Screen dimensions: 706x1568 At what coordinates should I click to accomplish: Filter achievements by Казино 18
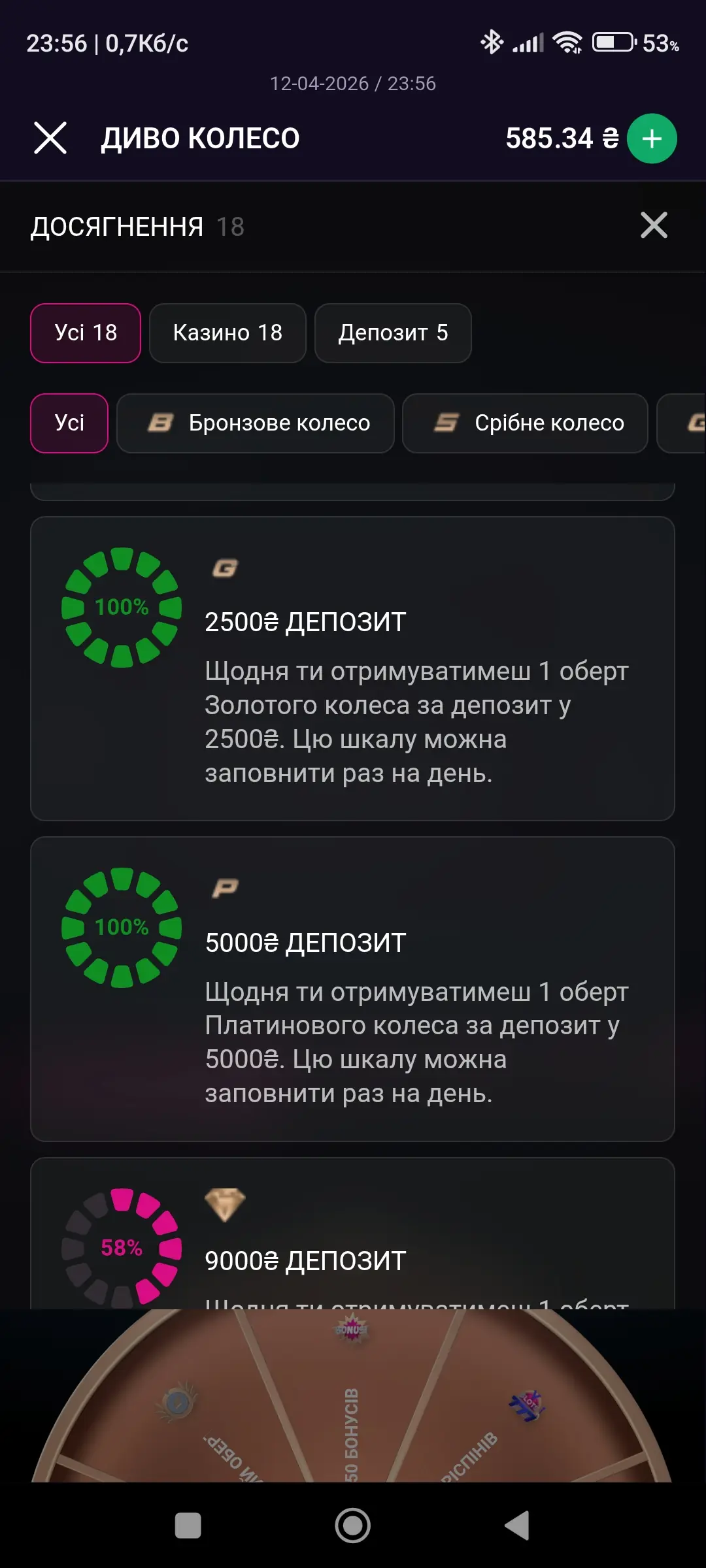(227, 333)
